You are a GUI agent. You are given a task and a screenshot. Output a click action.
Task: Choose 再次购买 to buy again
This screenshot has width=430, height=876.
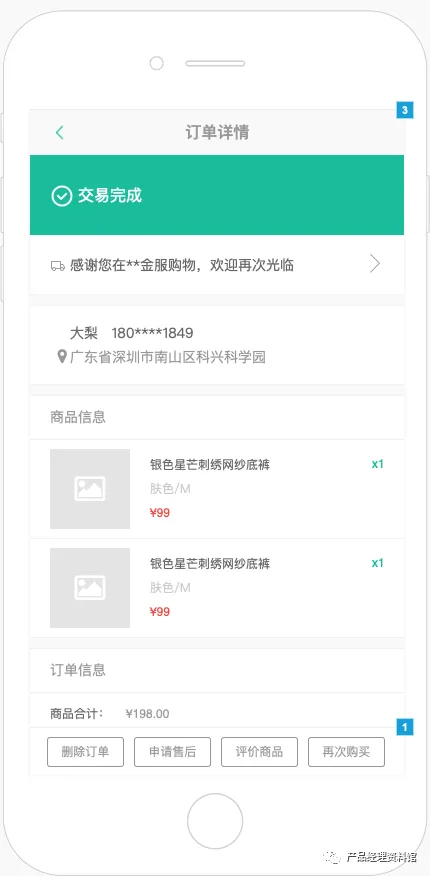[347, 752]
